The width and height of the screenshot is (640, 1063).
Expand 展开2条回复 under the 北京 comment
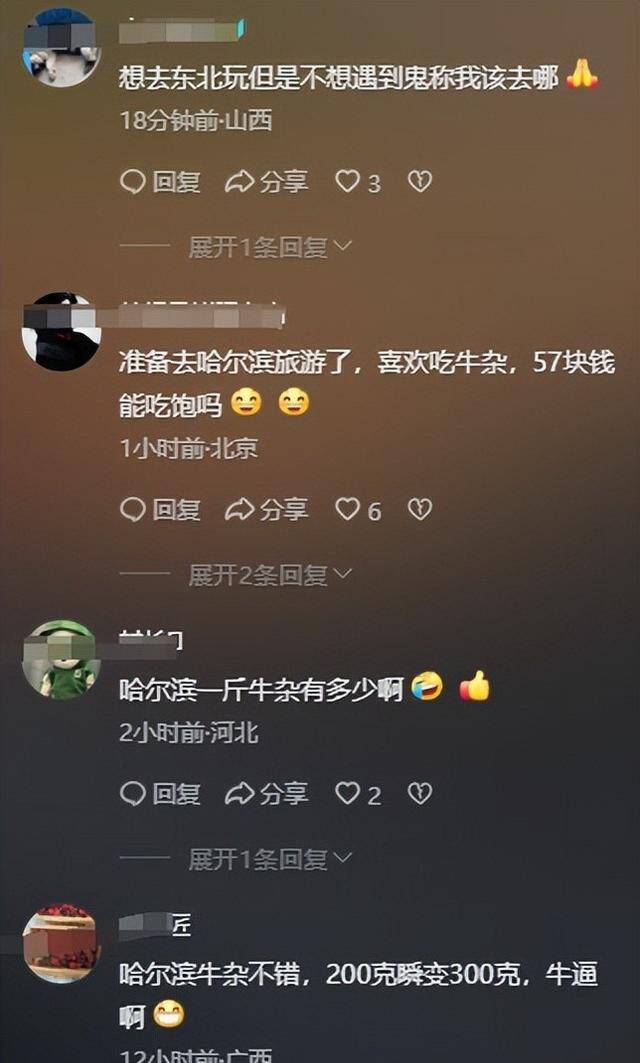tap(269, 575)
